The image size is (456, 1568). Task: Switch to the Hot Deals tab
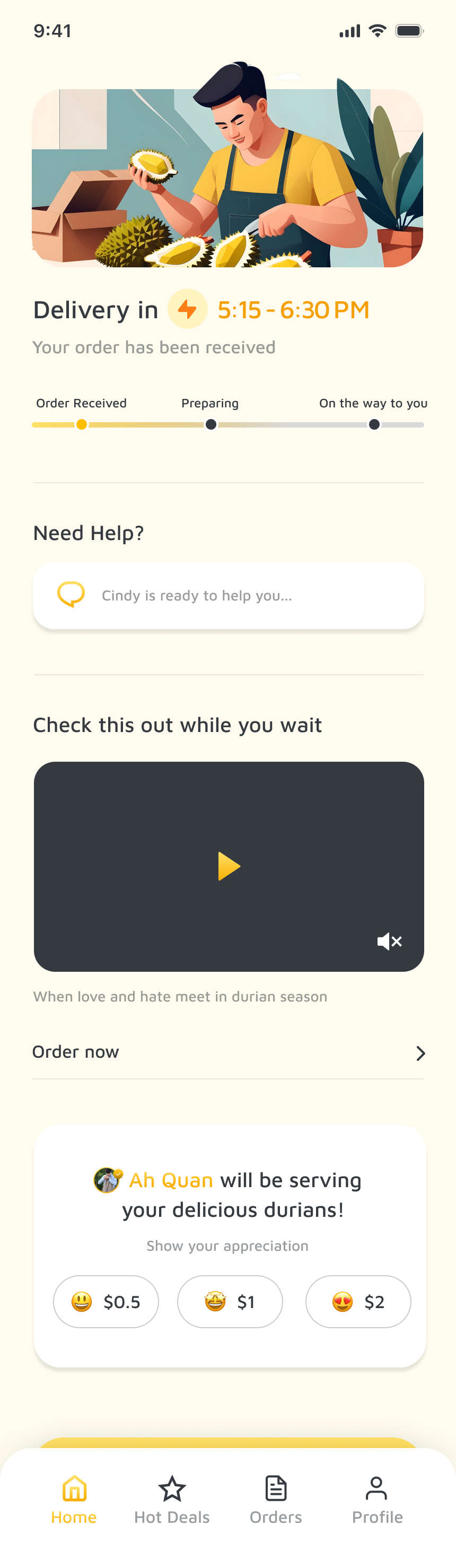172,1499
